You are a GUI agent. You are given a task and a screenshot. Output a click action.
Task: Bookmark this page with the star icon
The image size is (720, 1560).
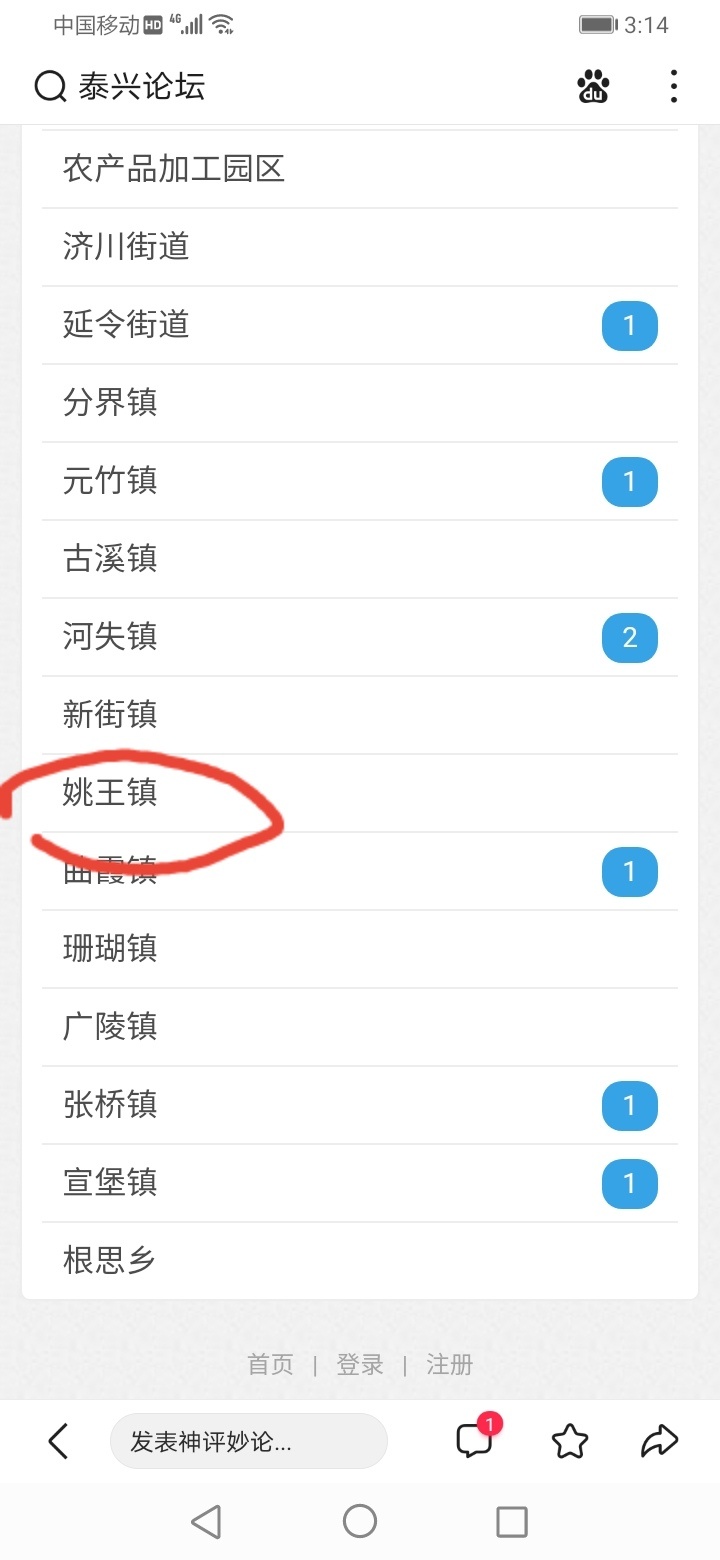coord(570,1441)
